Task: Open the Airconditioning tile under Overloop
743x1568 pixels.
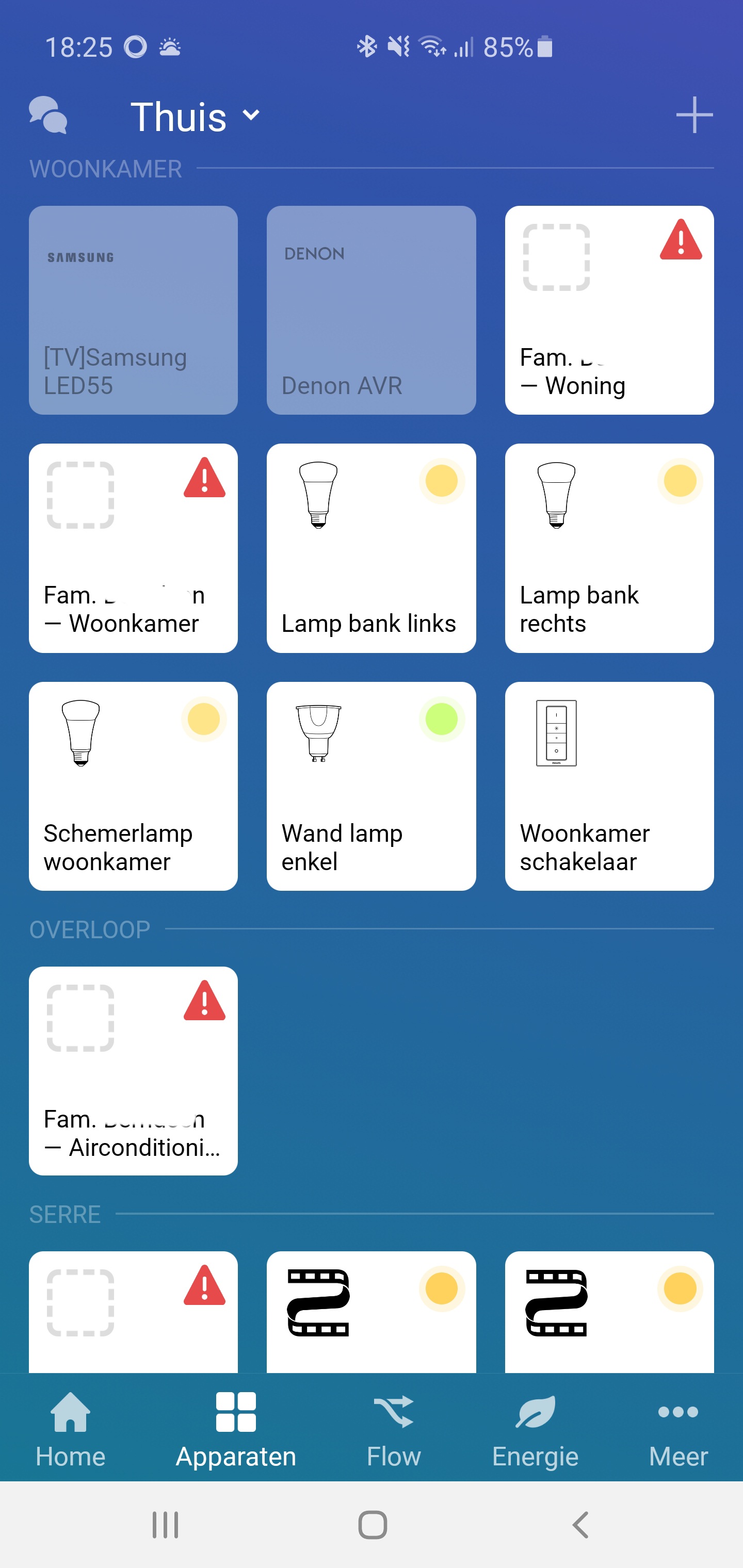Action: 133,1071
